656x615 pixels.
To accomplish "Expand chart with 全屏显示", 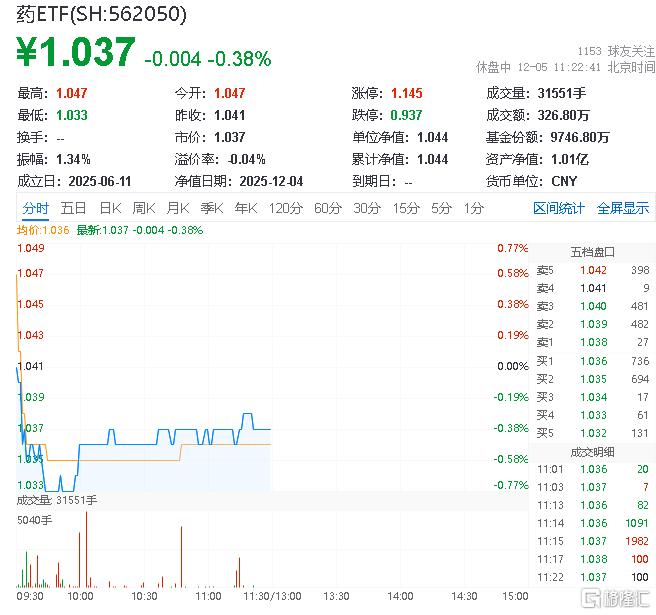I will pos(623,208).
